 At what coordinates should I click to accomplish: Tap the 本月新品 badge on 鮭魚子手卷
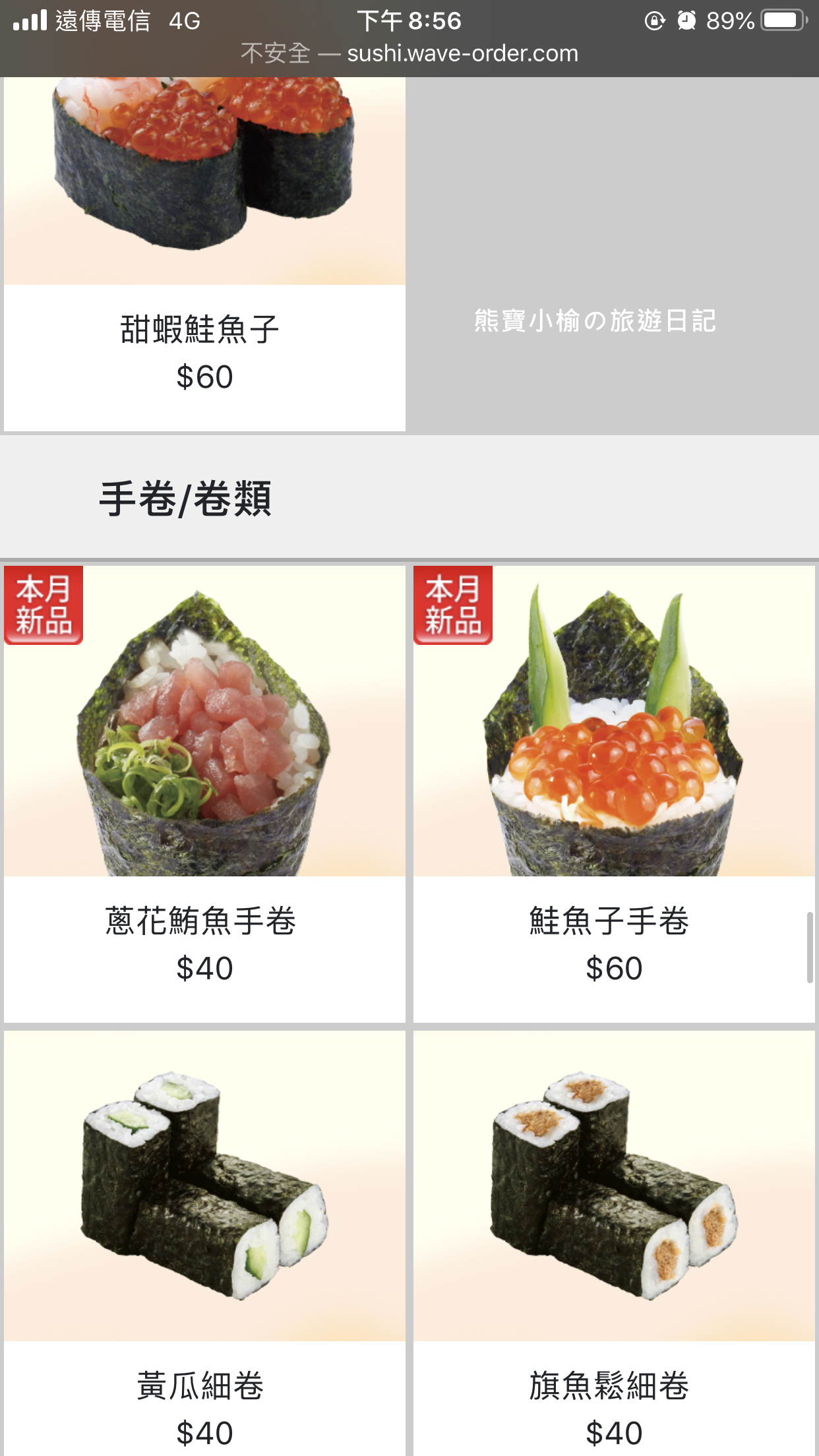pos(452,603)
